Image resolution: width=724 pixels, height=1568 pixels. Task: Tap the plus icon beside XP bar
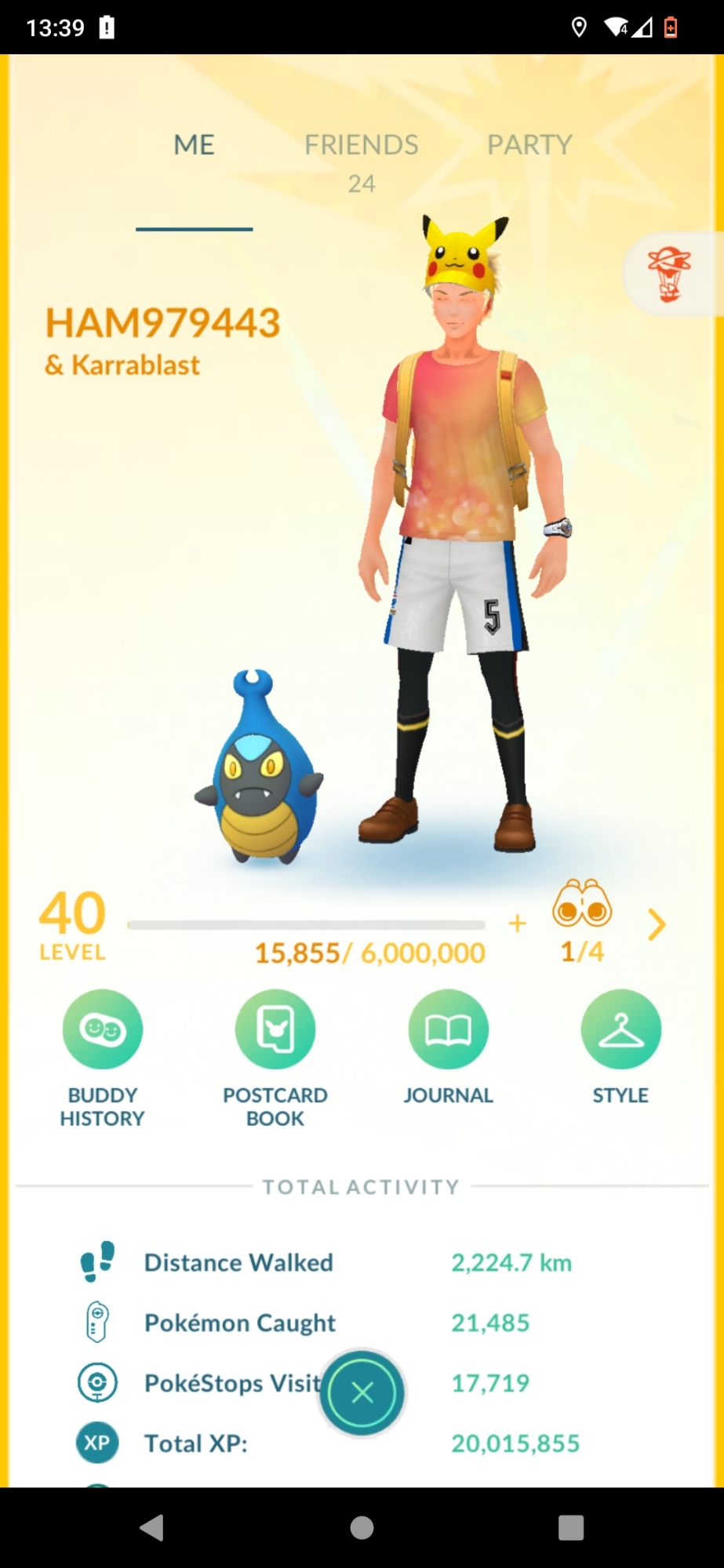coord(517,924)
